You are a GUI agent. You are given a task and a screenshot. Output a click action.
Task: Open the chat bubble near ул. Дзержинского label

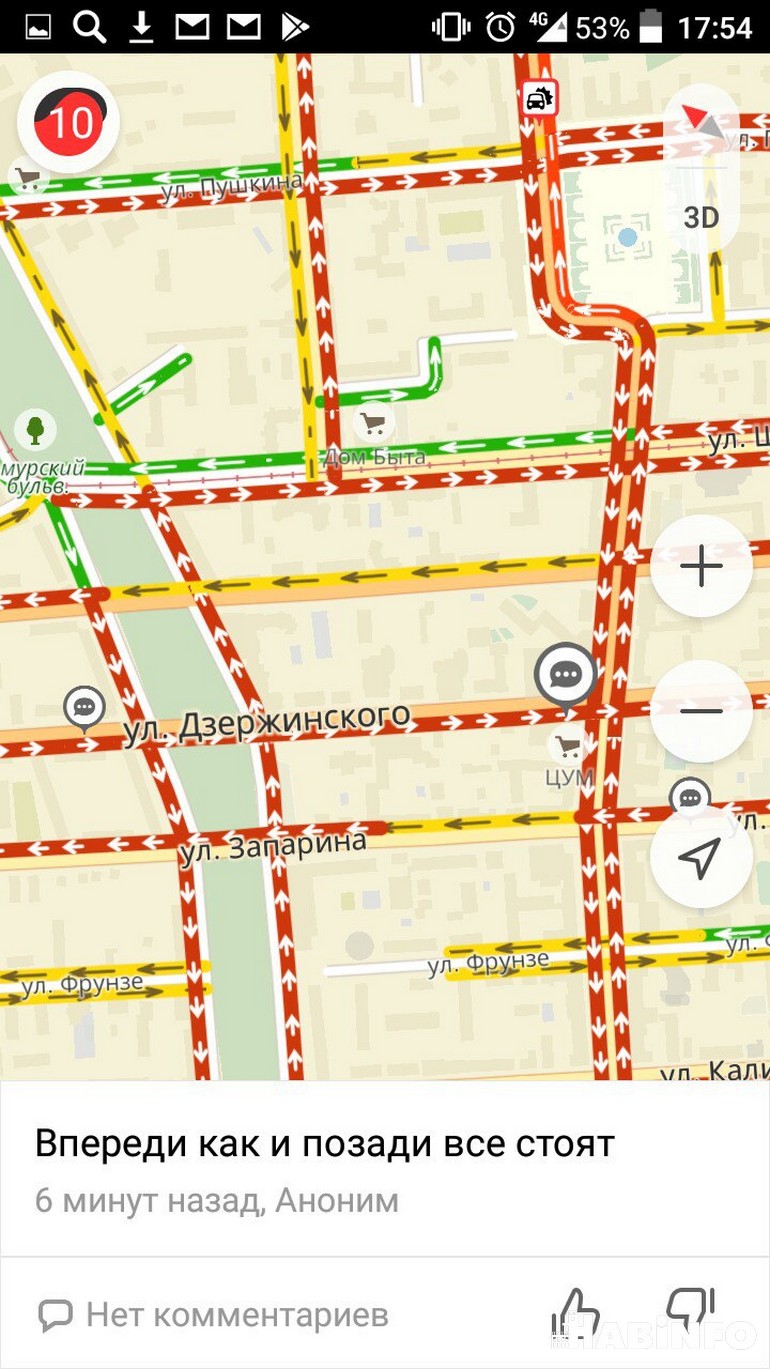(x=85, y=707)
